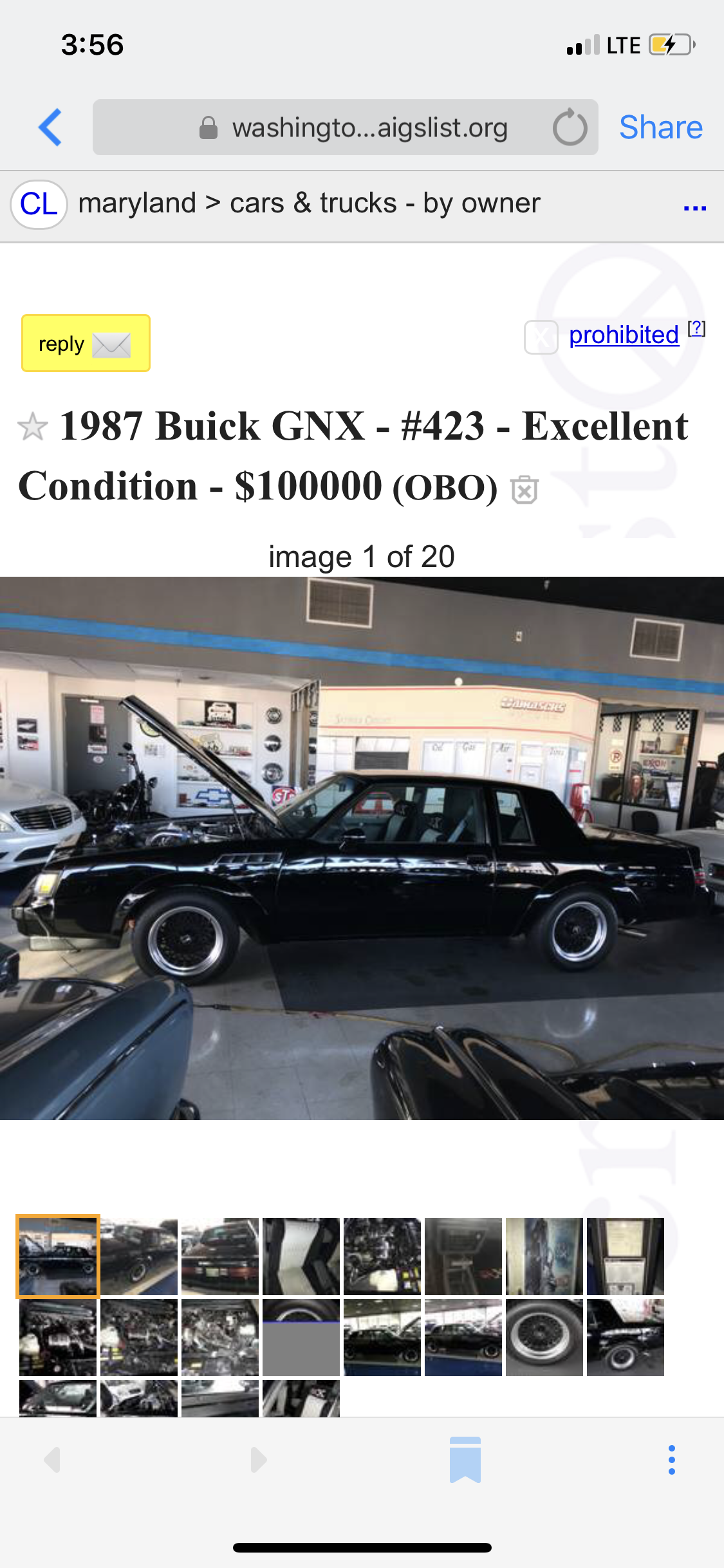Reload the page
This screenshot has height=1568, width=724.
[570, 127]
